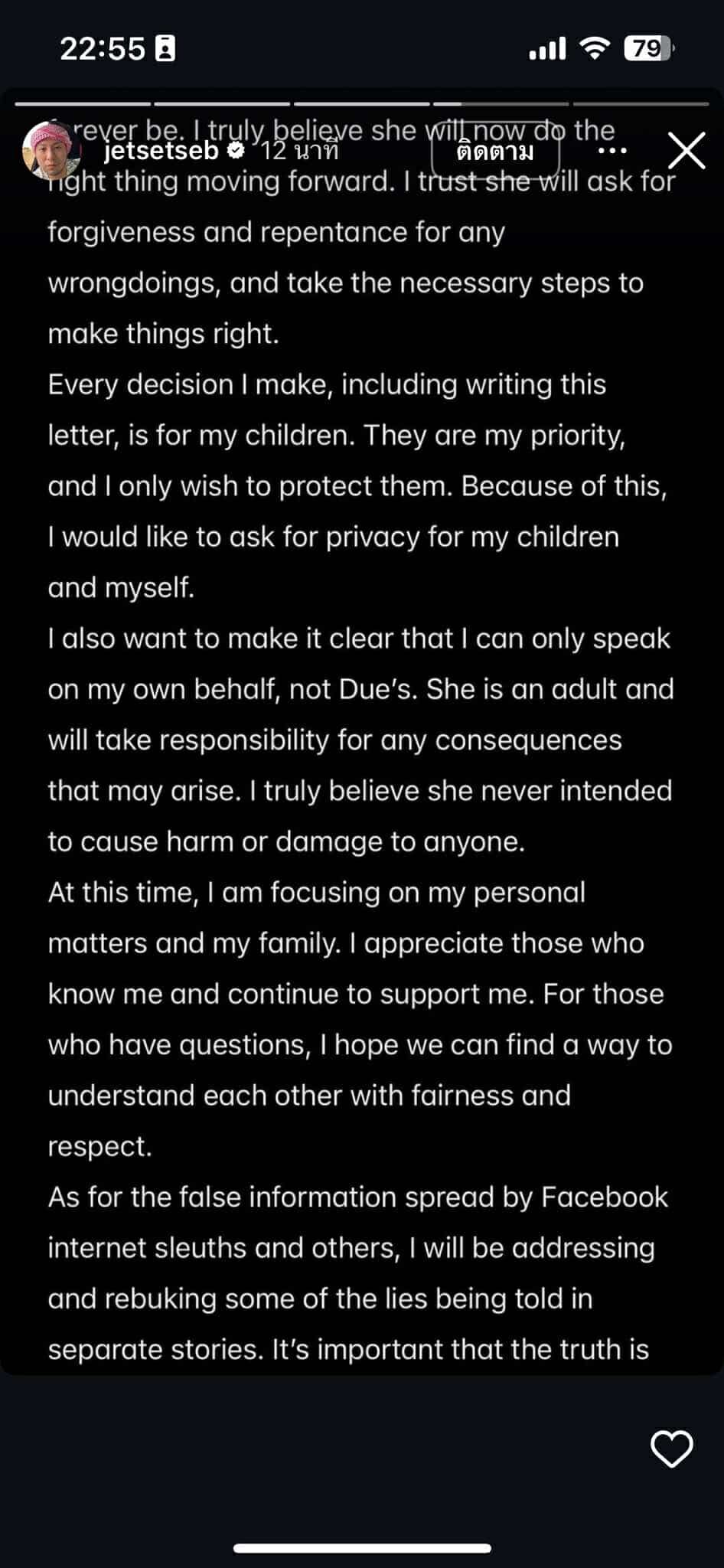Close the story viewer
Viewport: 724px width, 1568px height.
coord(686,151)
